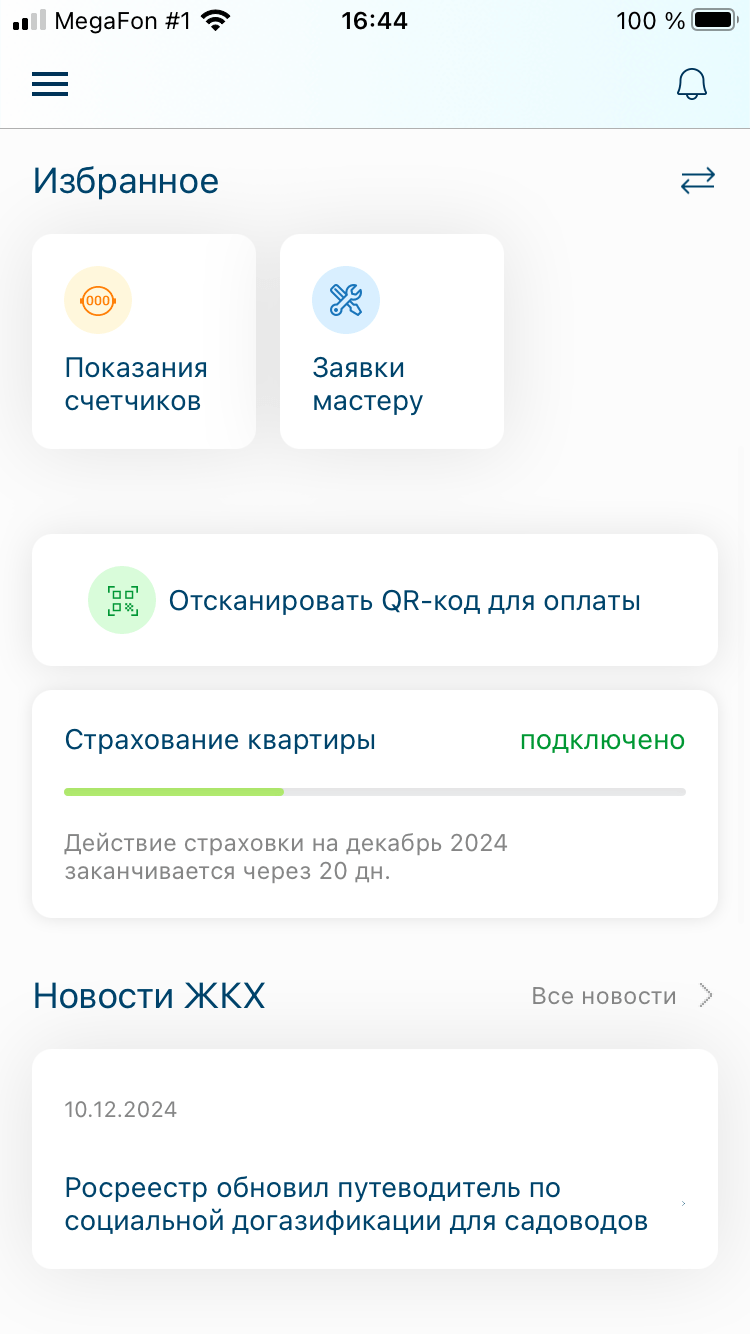Open the notifications bell

(x=692, y=85)
